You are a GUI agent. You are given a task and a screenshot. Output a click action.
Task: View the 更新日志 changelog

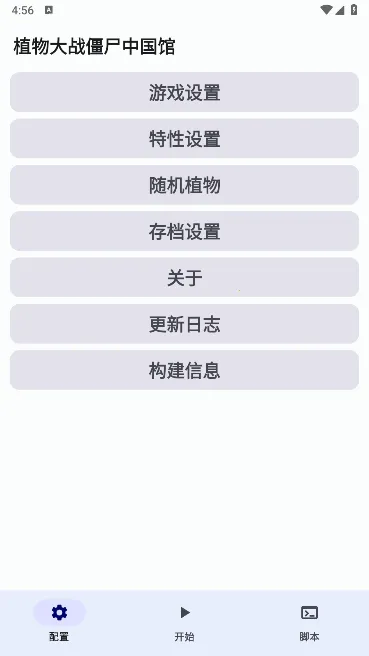[x=184, y=324]
